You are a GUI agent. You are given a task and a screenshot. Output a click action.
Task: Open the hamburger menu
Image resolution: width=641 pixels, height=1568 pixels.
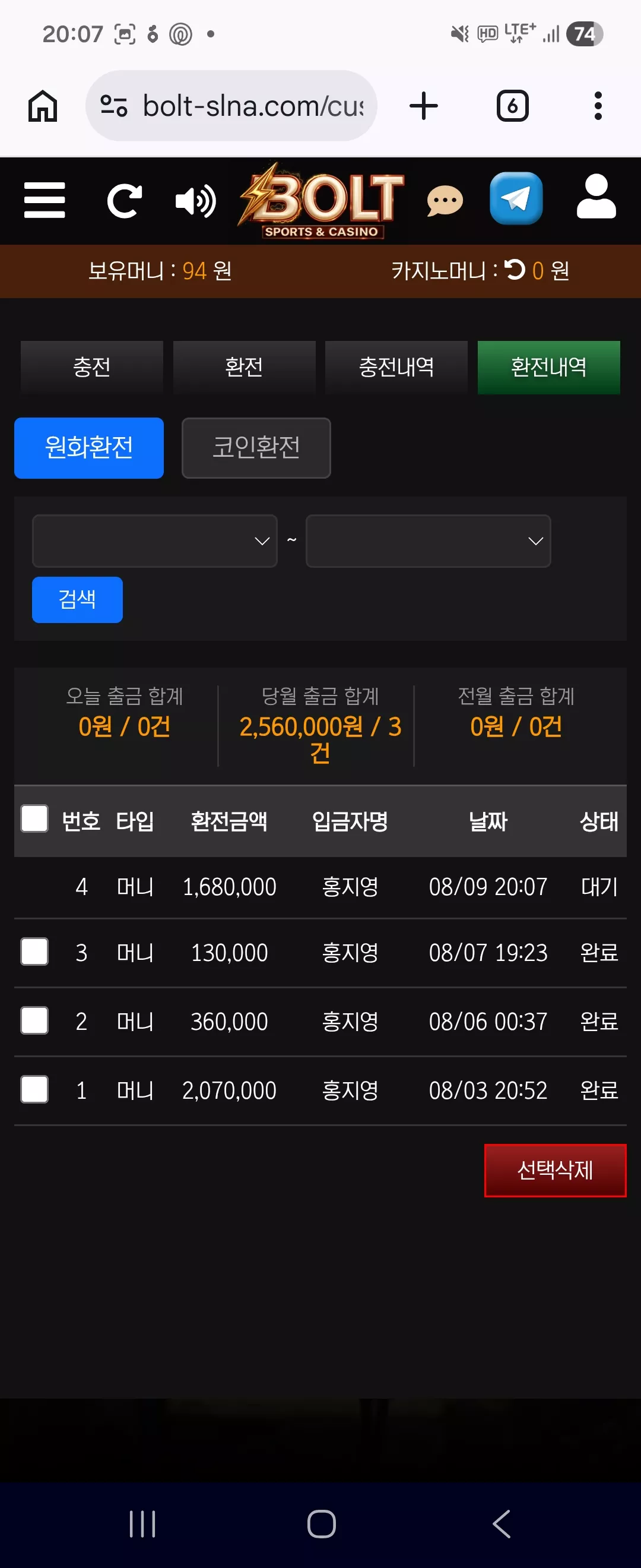tap(45, 200)
